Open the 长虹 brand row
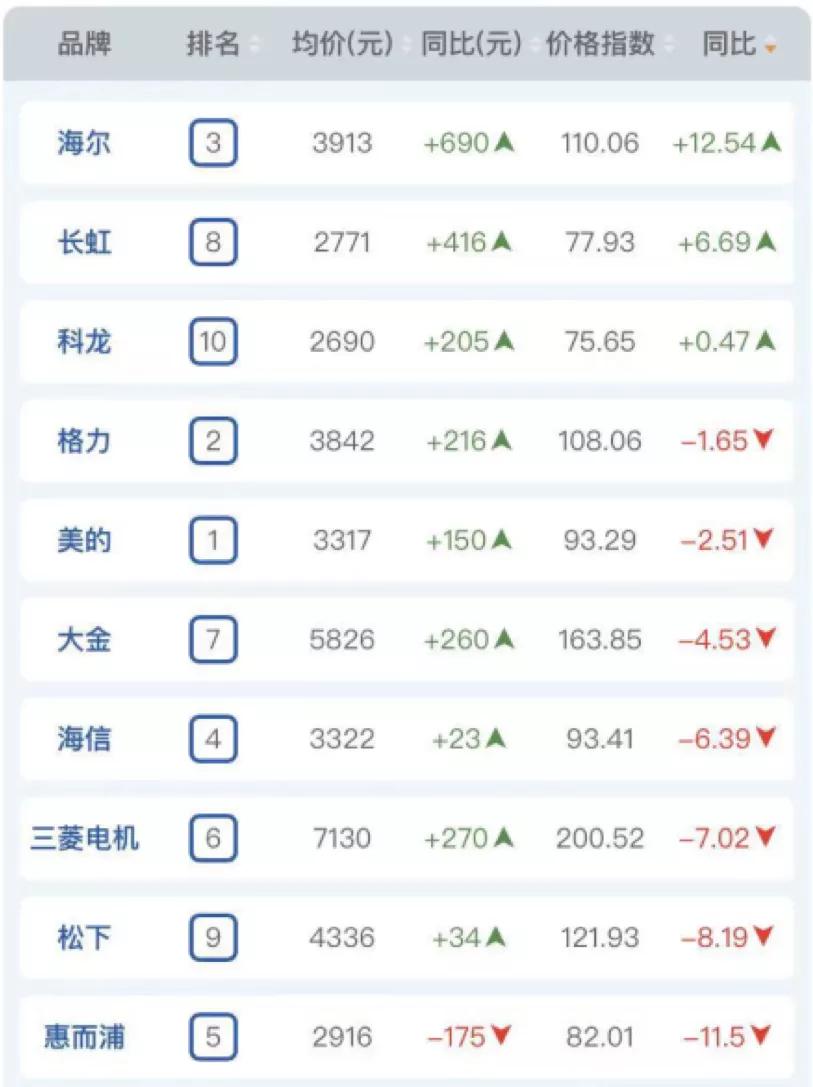813x1087 pixels. 84,242
